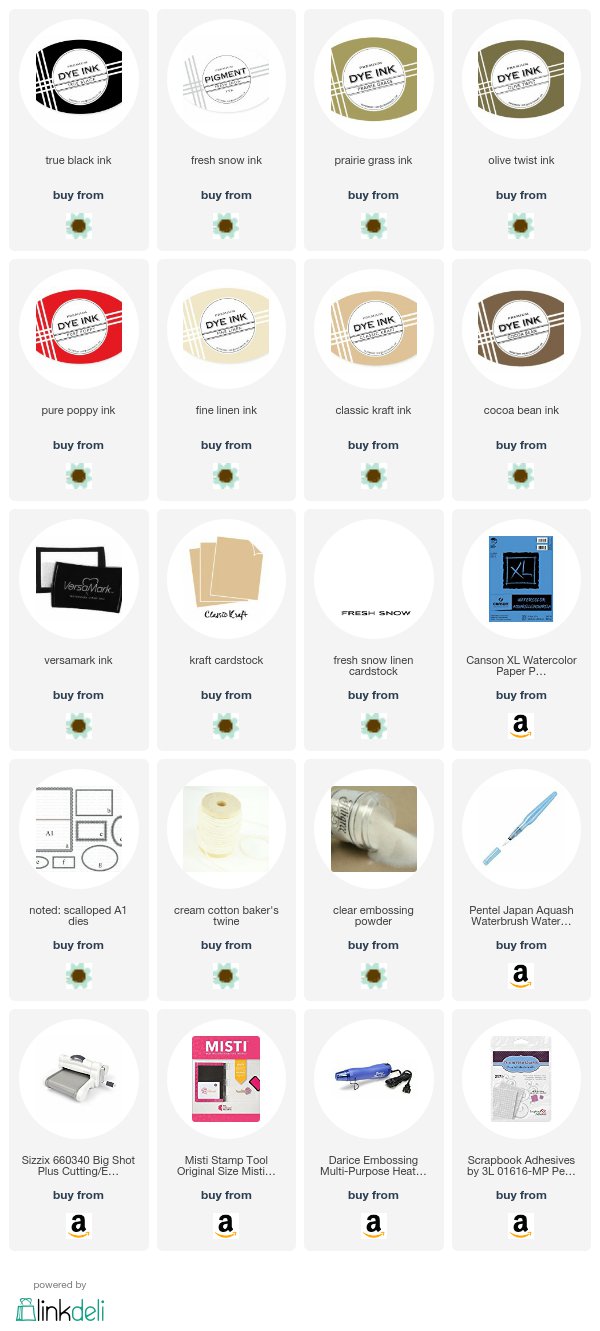Buy Canson XL Watercolor Paper from Amazon
This screenshot has width=600, height=1331.
point(521,725)
